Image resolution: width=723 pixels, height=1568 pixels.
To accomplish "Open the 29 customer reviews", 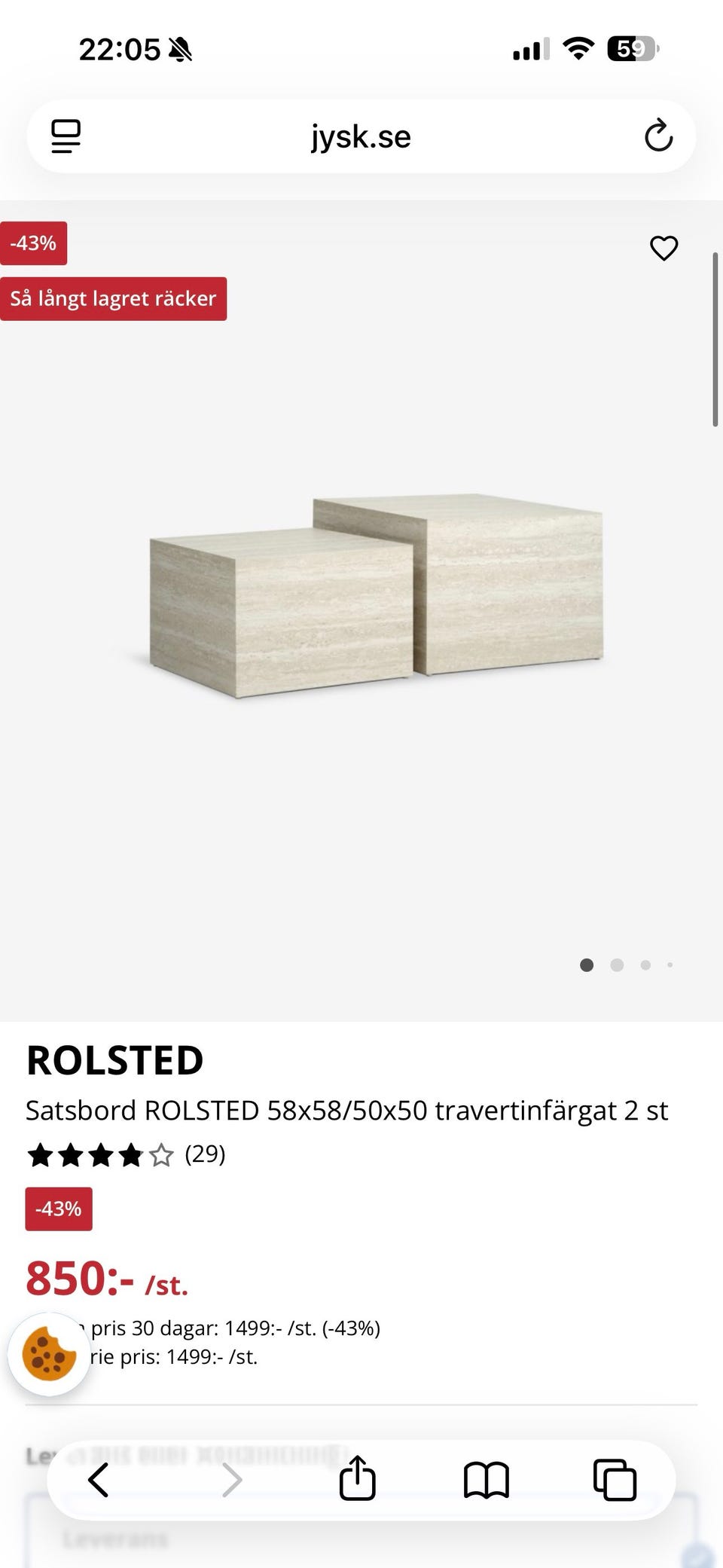I will [205, 1154].
